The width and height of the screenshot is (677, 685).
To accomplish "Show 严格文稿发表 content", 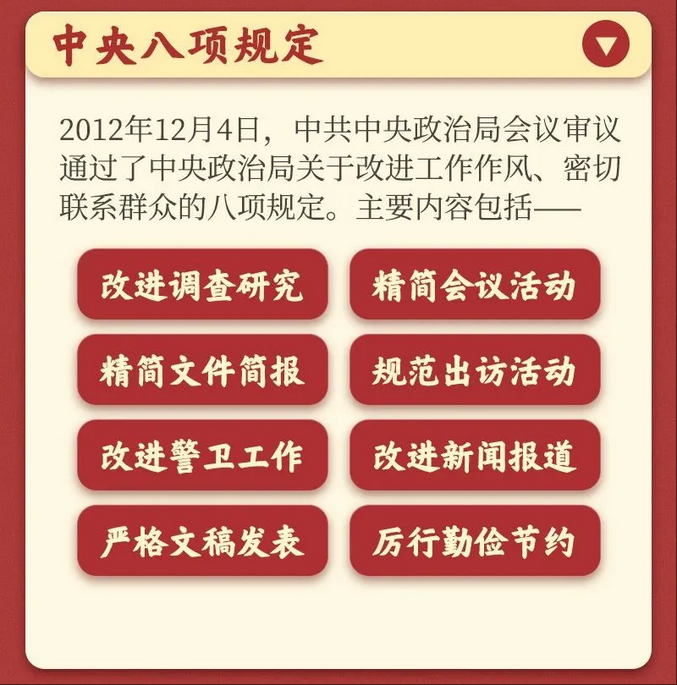I will coord(202,541).
